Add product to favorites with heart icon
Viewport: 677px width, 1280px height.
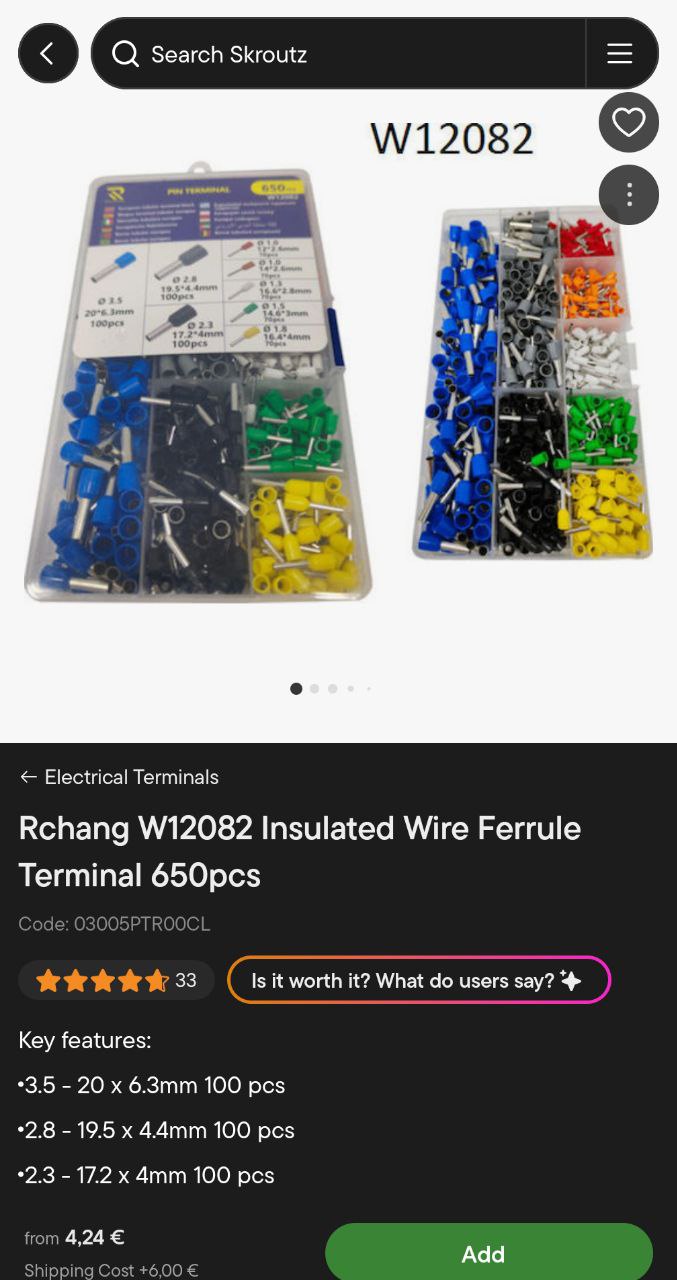tap(628, 122)
